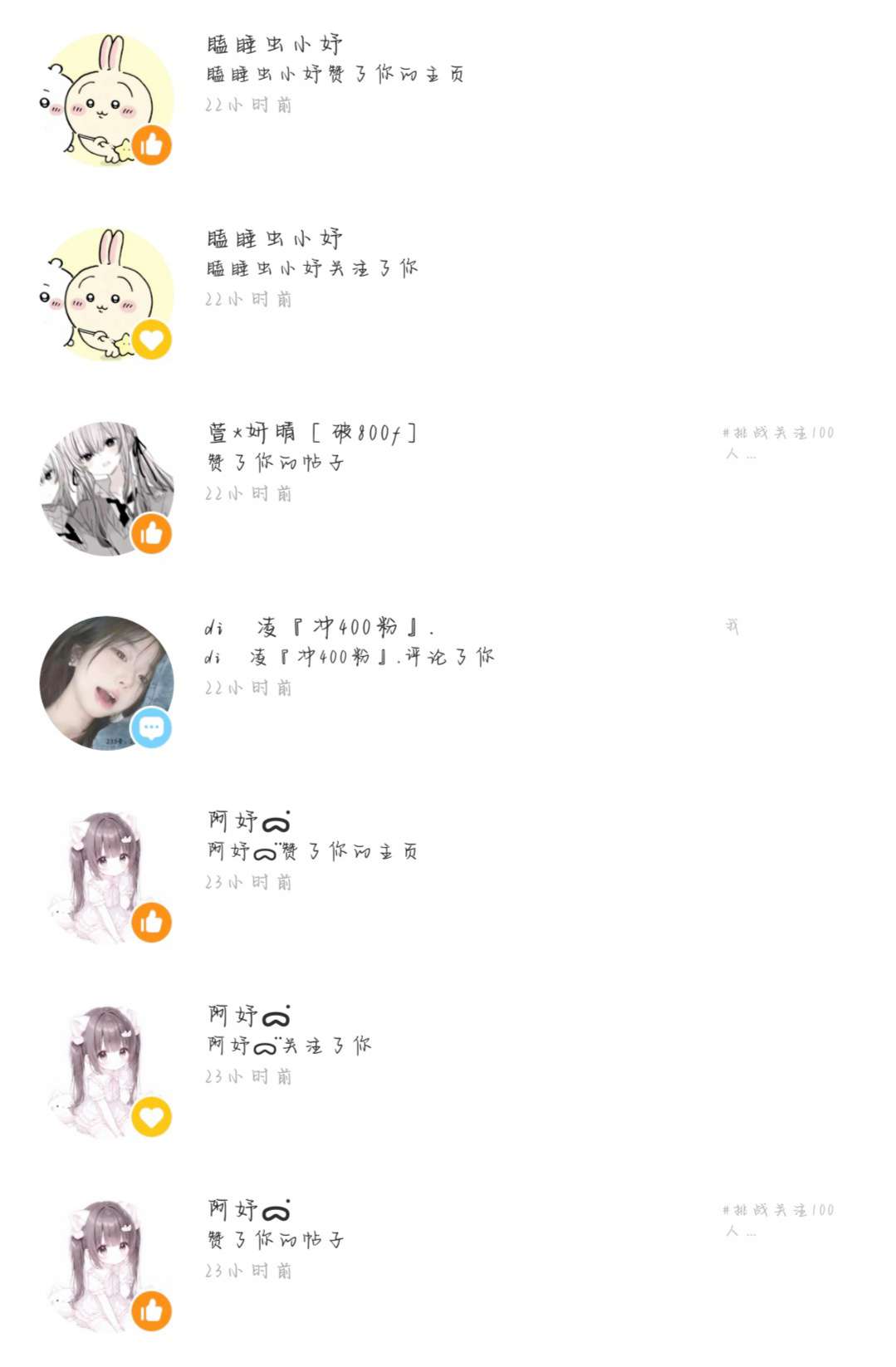The height and width of the screenshot is (1367, 896).
Task: Open 阿妤's 赞了你的帖子 notification
Action: click(275, 1240)
